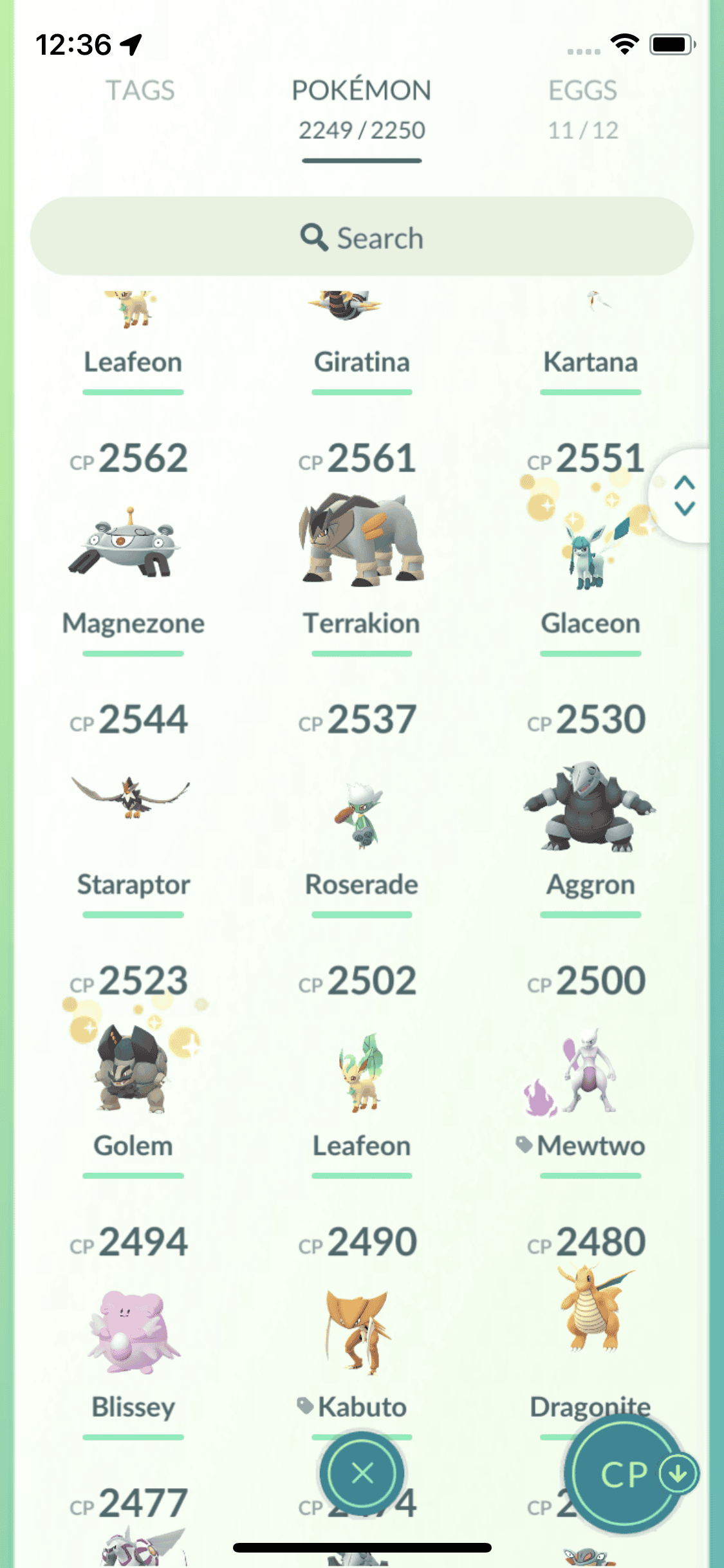Close the Pokémon storage screen
This screenshot has height=1568, width=724.
pos(362,1473)
